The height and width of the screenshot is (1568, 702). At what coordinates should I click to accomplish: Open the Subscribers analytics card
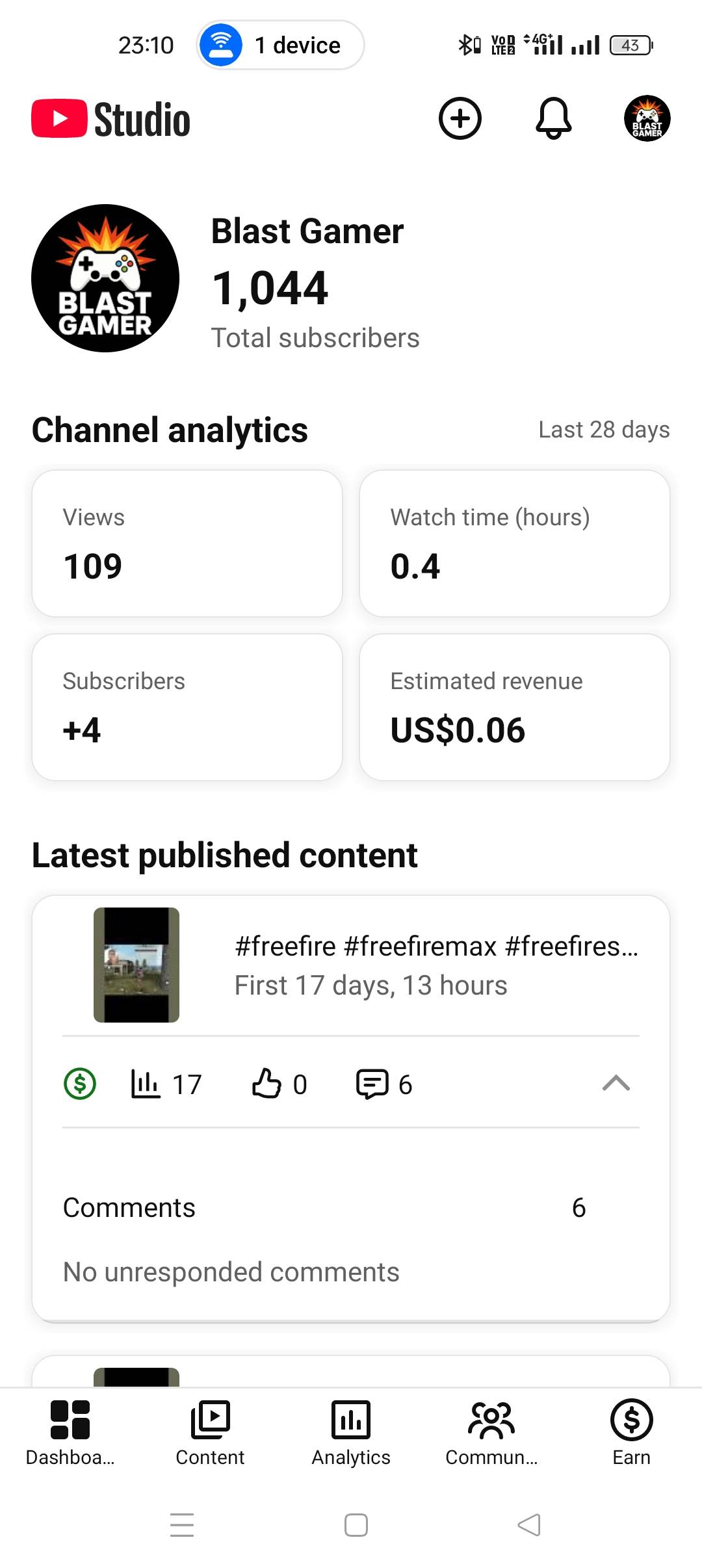pos(187,707)
